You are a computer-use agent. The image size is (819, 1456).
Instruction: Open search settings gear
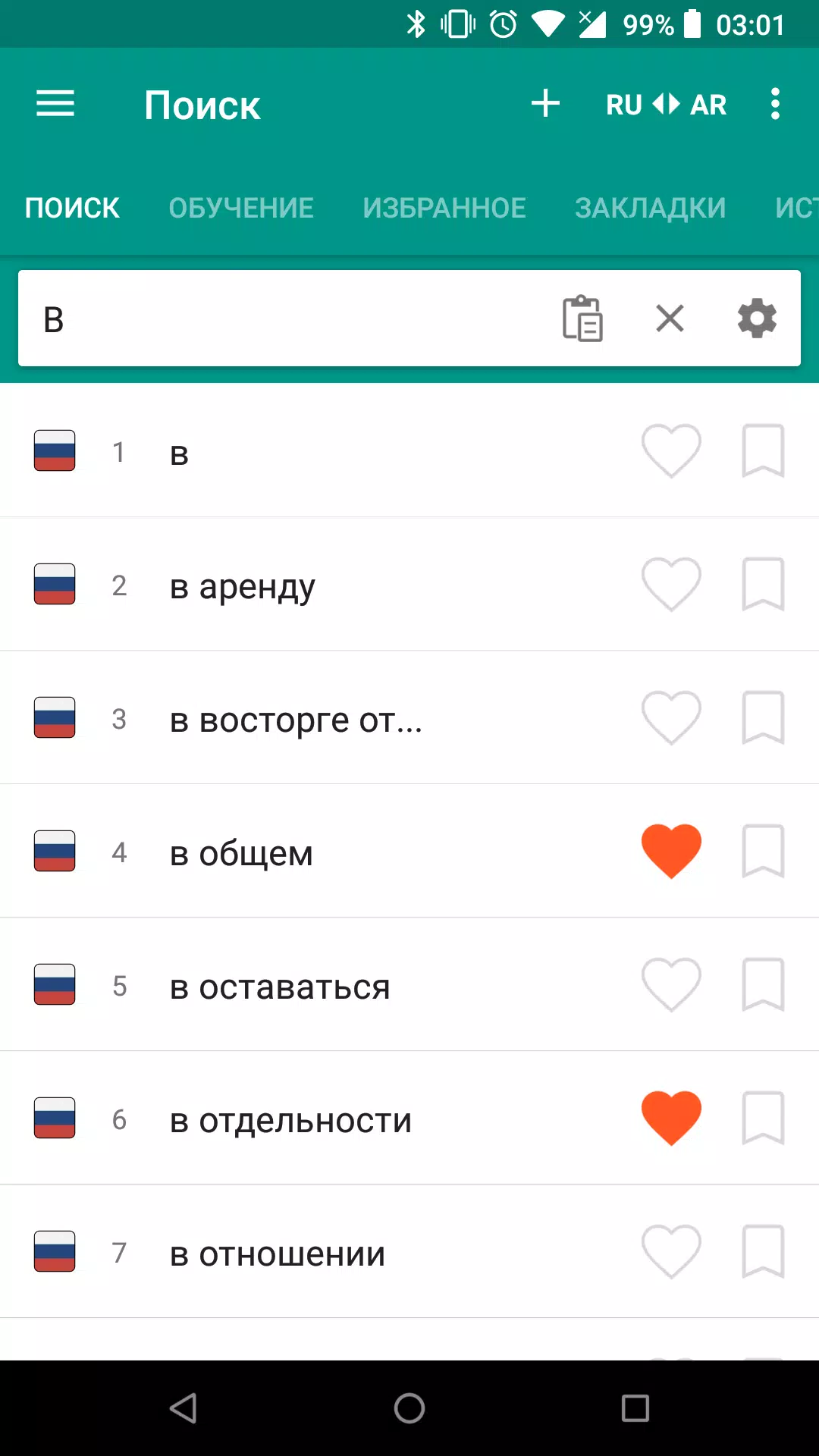coord(757,318)
